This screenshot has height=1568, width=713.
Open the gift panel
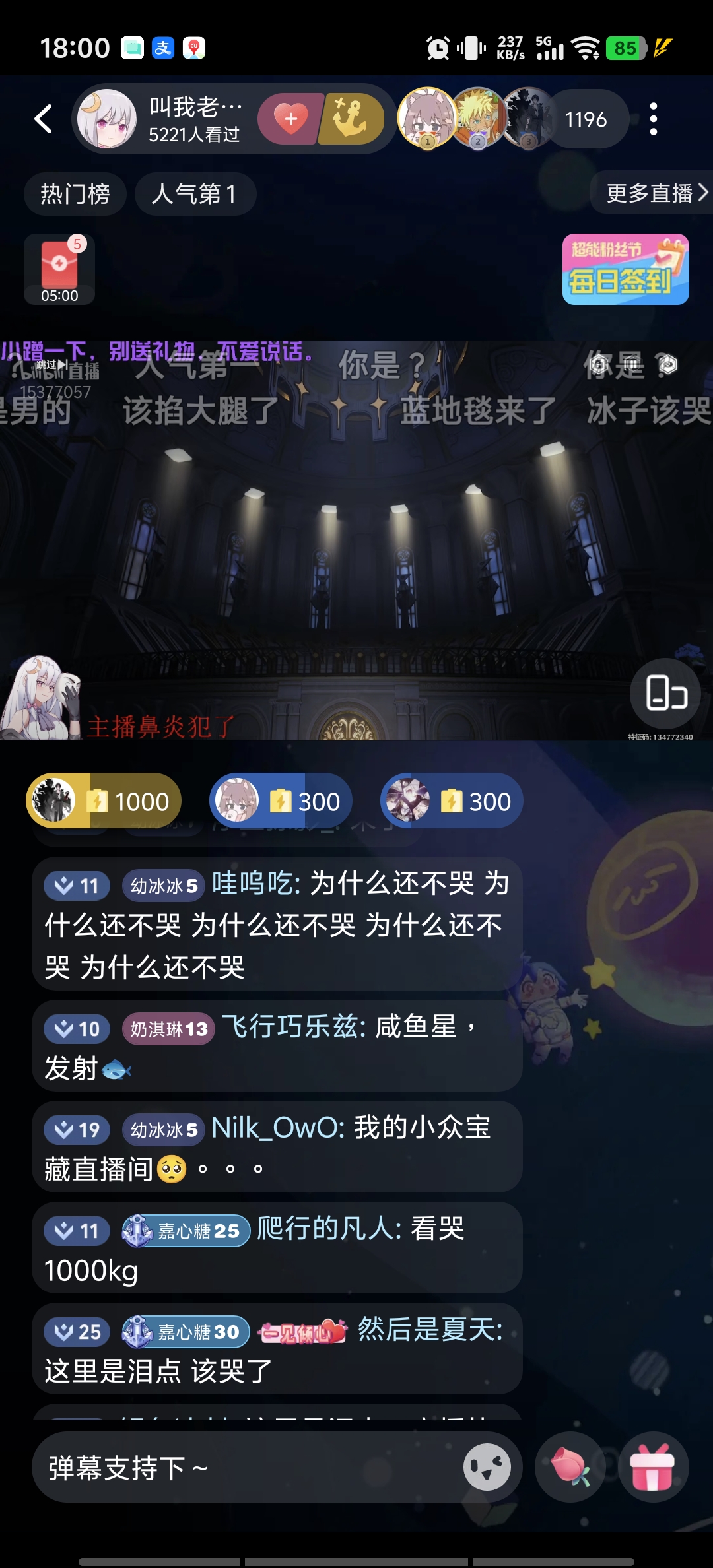(654, 1468)
